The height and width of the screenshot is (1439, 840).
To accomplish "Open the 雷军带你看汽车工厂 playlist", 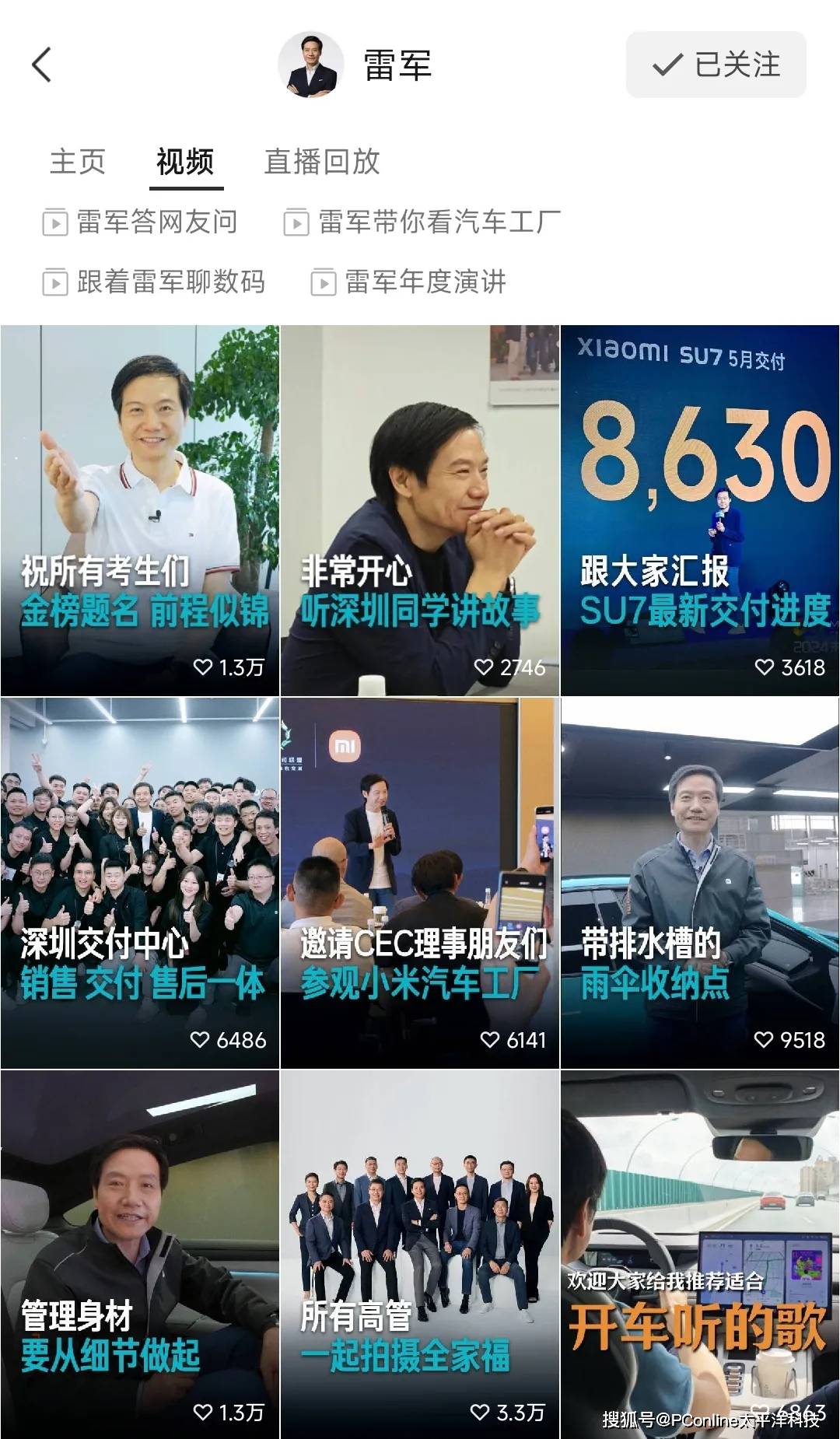I will coord(422,222).
